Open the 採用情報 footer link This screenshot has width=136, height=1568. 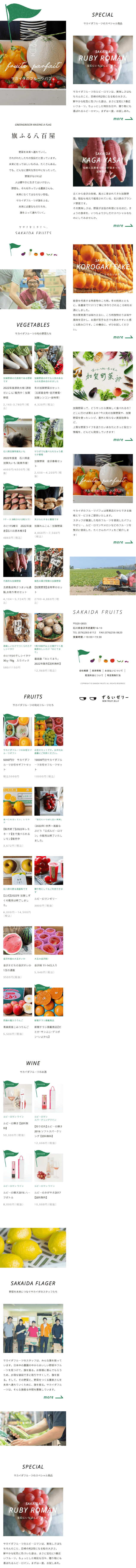[x=97, y=670]
